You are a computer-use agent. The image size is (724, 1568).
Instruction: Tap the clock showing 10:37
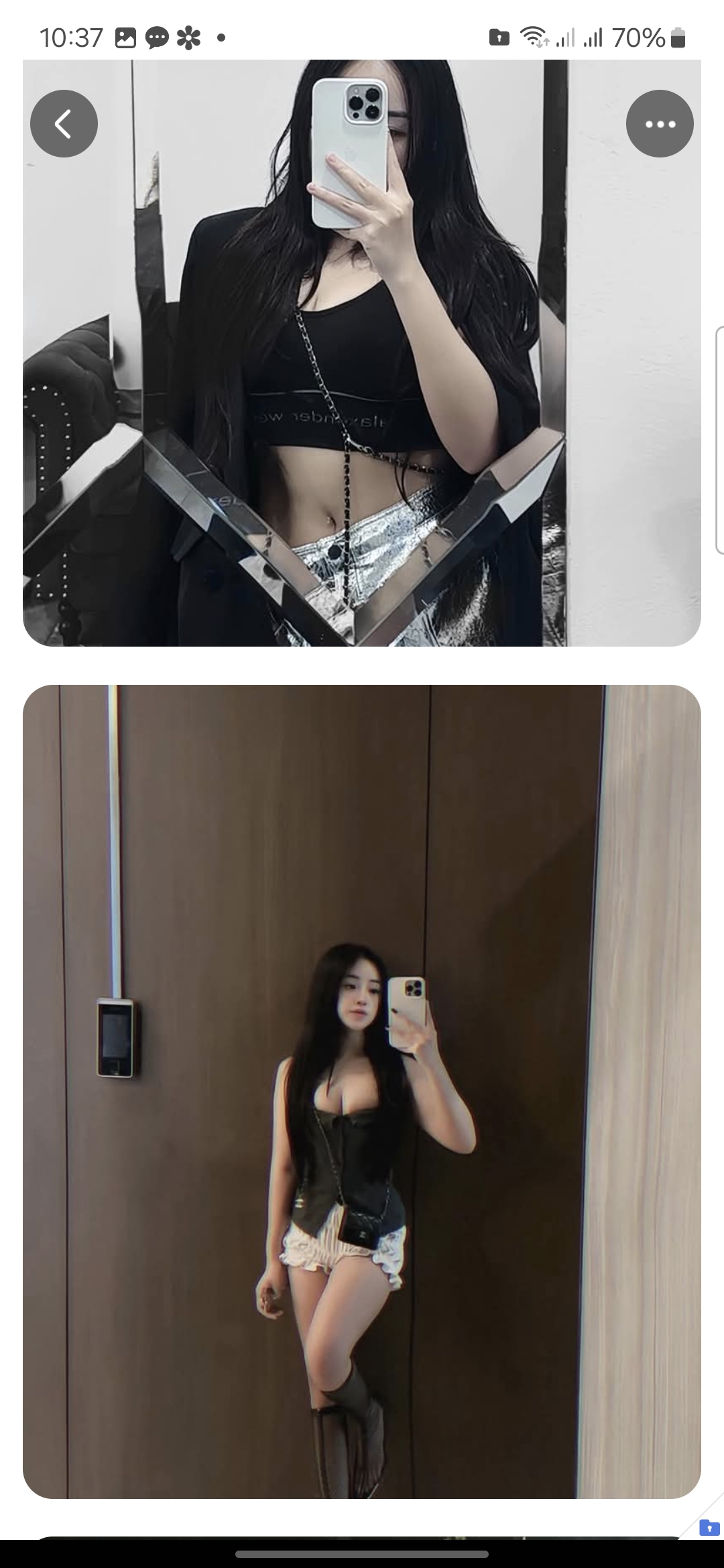[72, 39]
